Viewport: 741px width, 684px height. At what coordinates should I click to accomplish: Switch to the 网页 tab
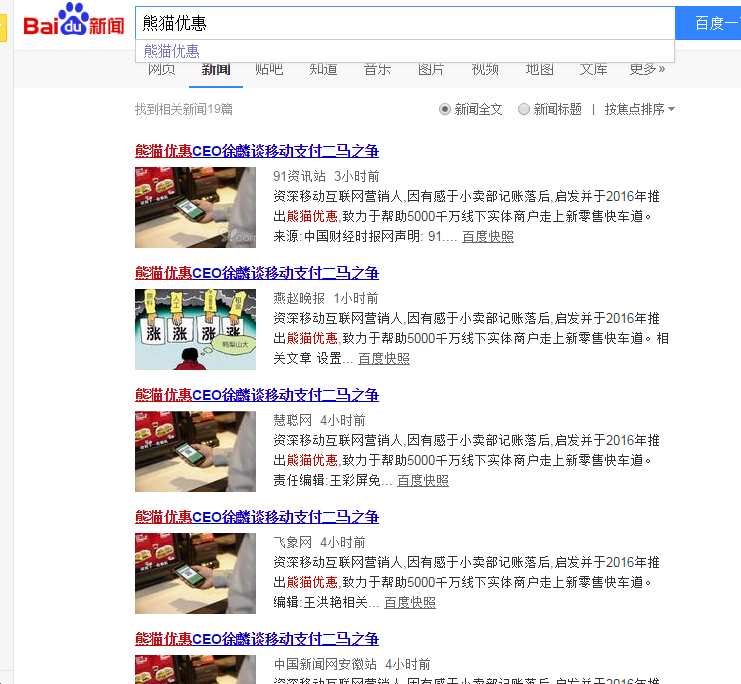click(162, 69)
